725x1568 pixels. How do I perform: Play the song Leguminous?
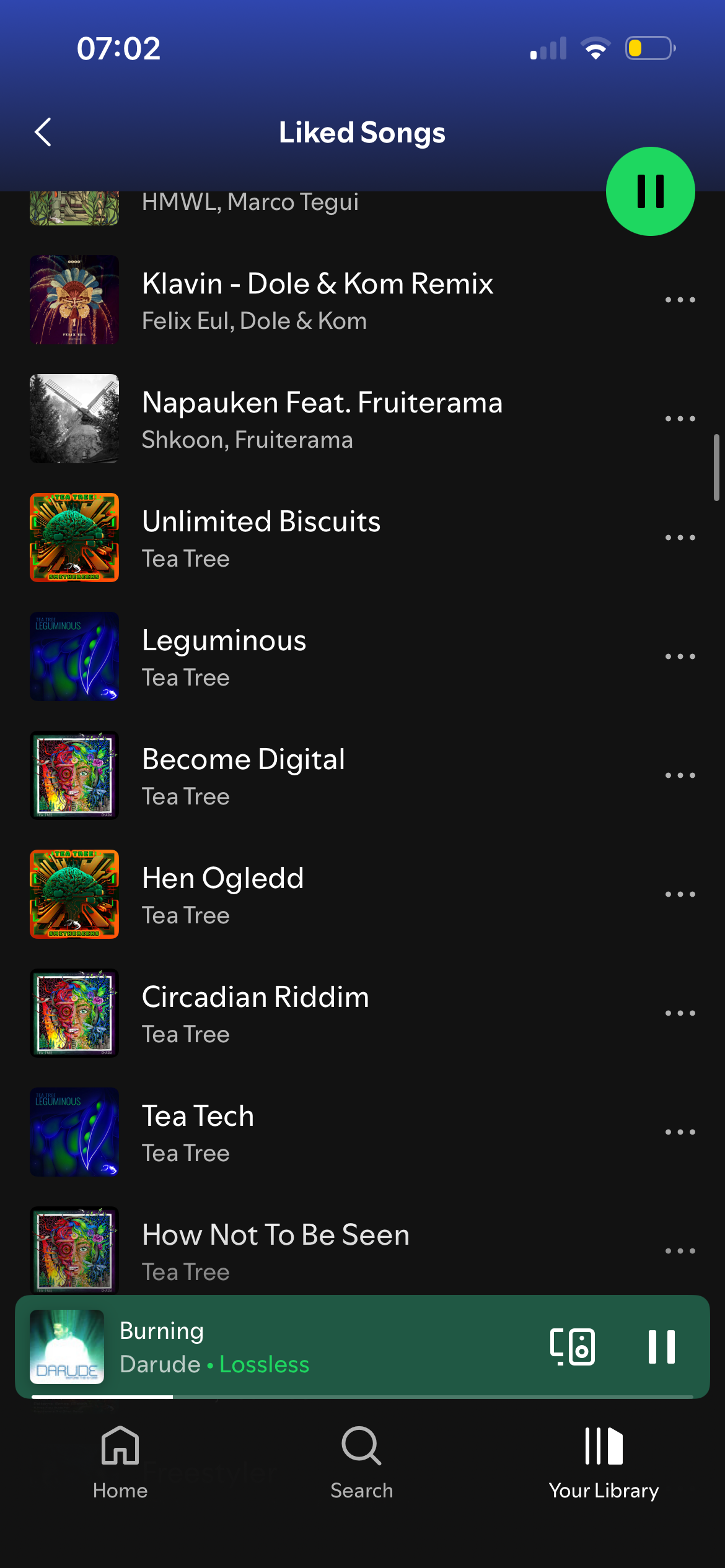pyautogui.click(x=224, y=657)
